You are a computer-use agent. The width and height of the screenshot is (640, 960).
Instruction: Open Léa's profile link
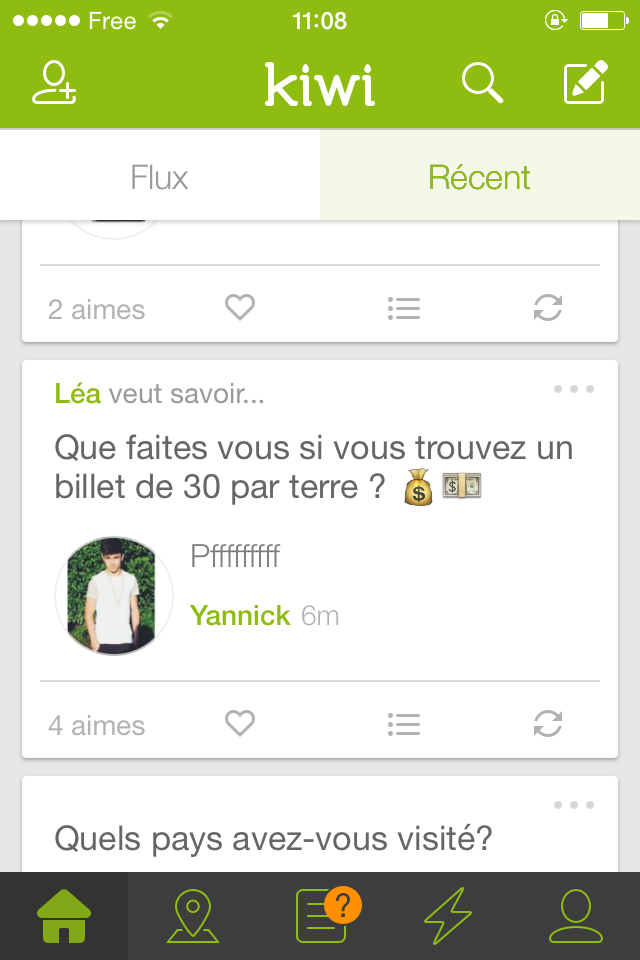click(x=78, y=394)
